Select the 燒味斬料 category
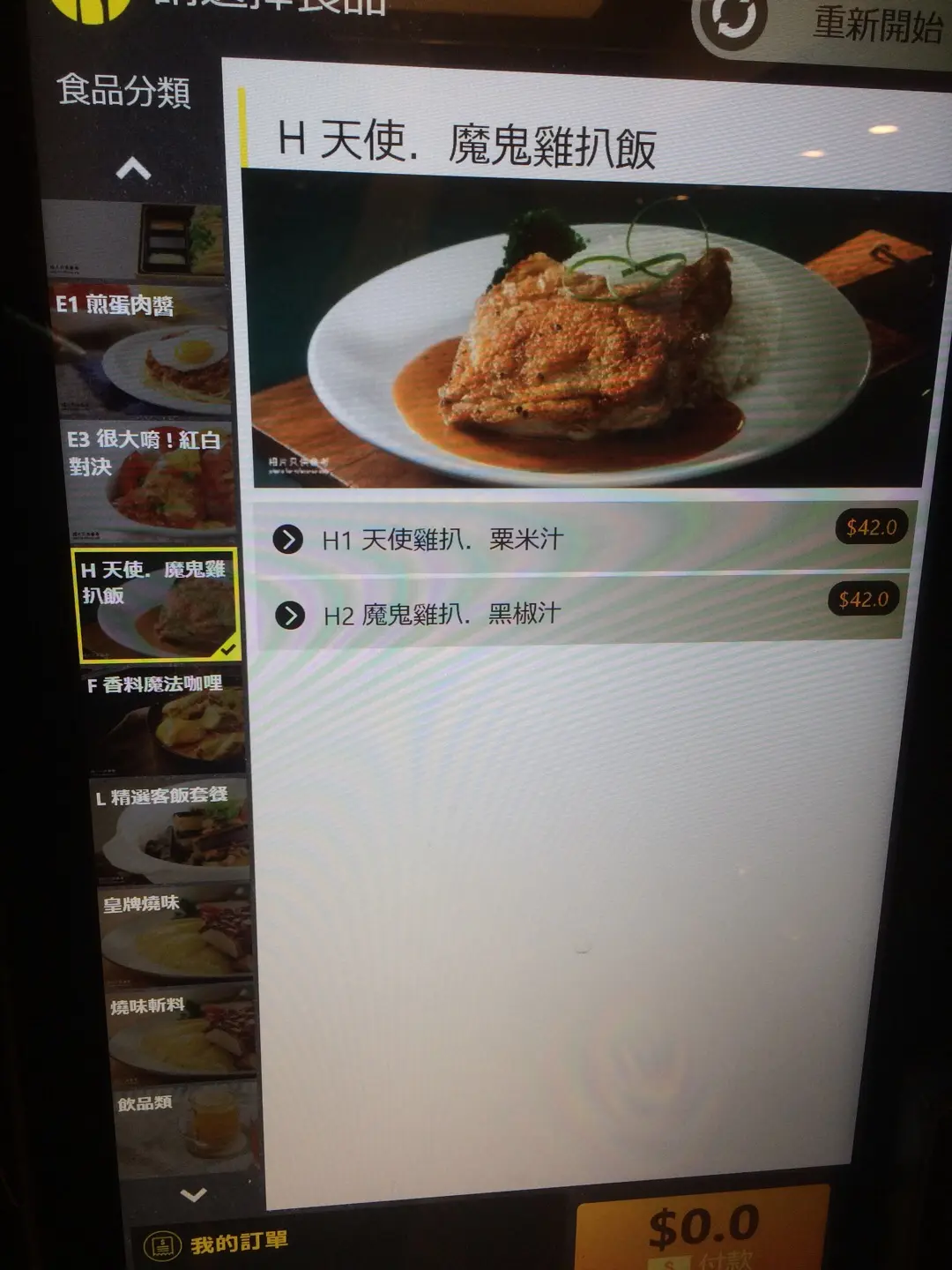Image resolution: width=952 pixels, height=1270 pixels. click(182, 1036)
